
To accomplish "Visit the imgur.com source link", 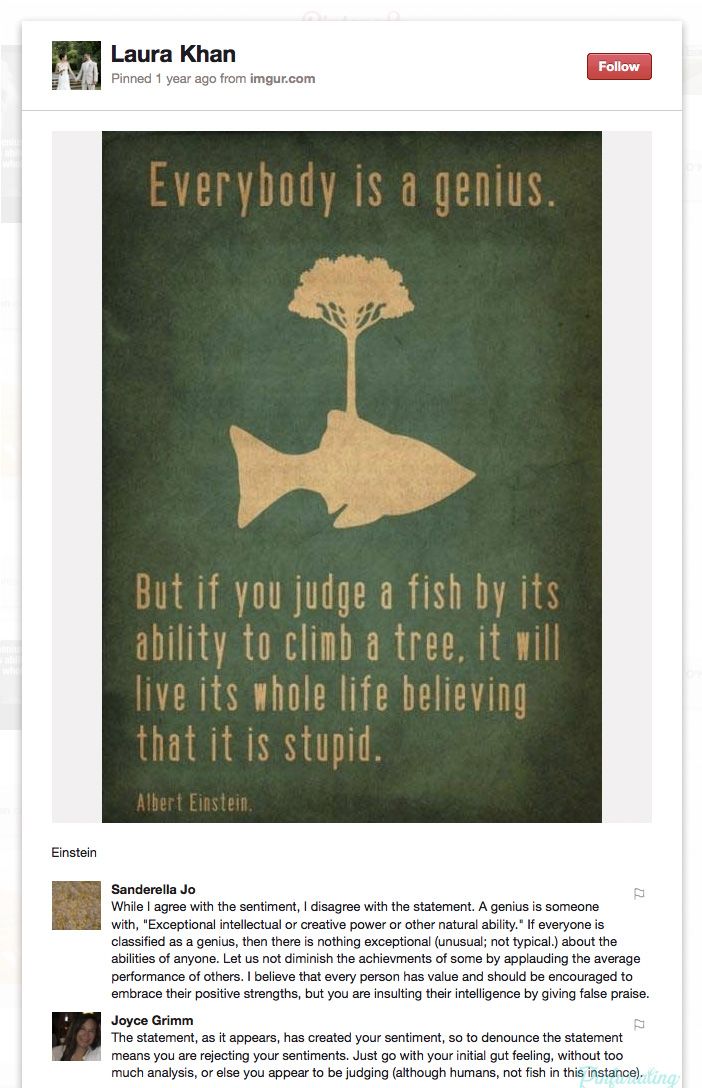I will pos(282,79).
